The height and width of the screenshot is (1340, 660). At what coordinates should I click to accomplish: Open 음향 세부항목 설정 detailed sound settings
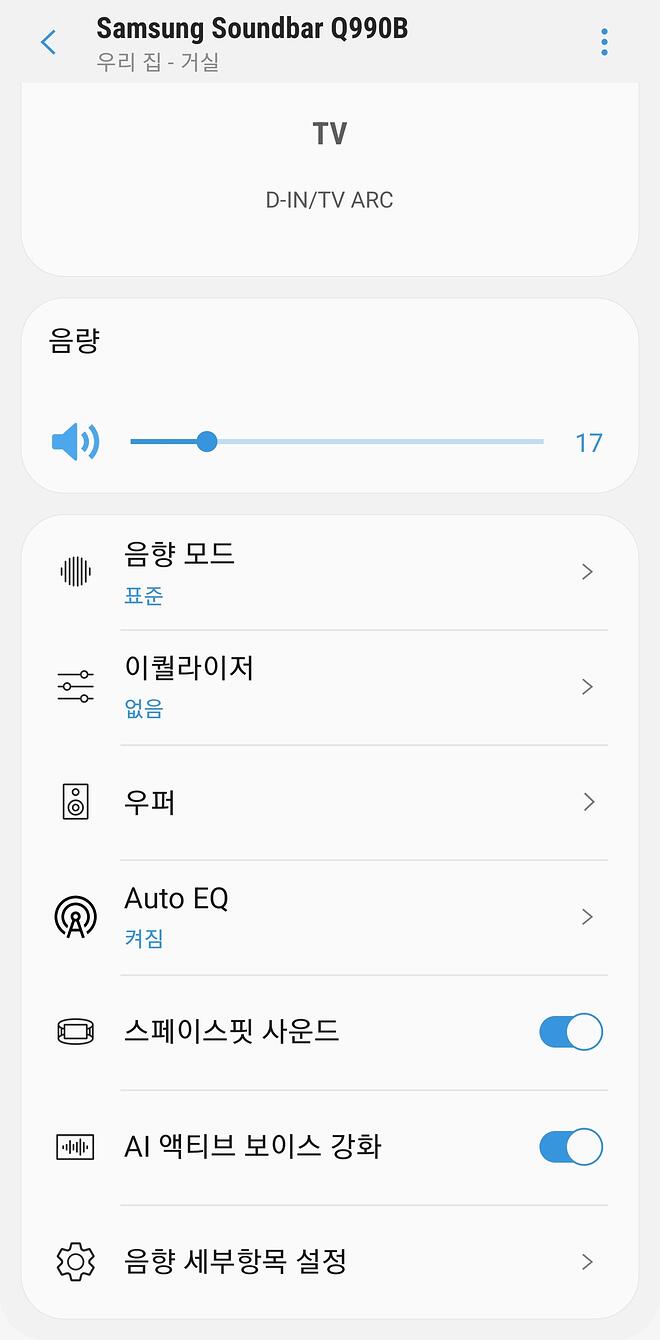click(330, 1262)
